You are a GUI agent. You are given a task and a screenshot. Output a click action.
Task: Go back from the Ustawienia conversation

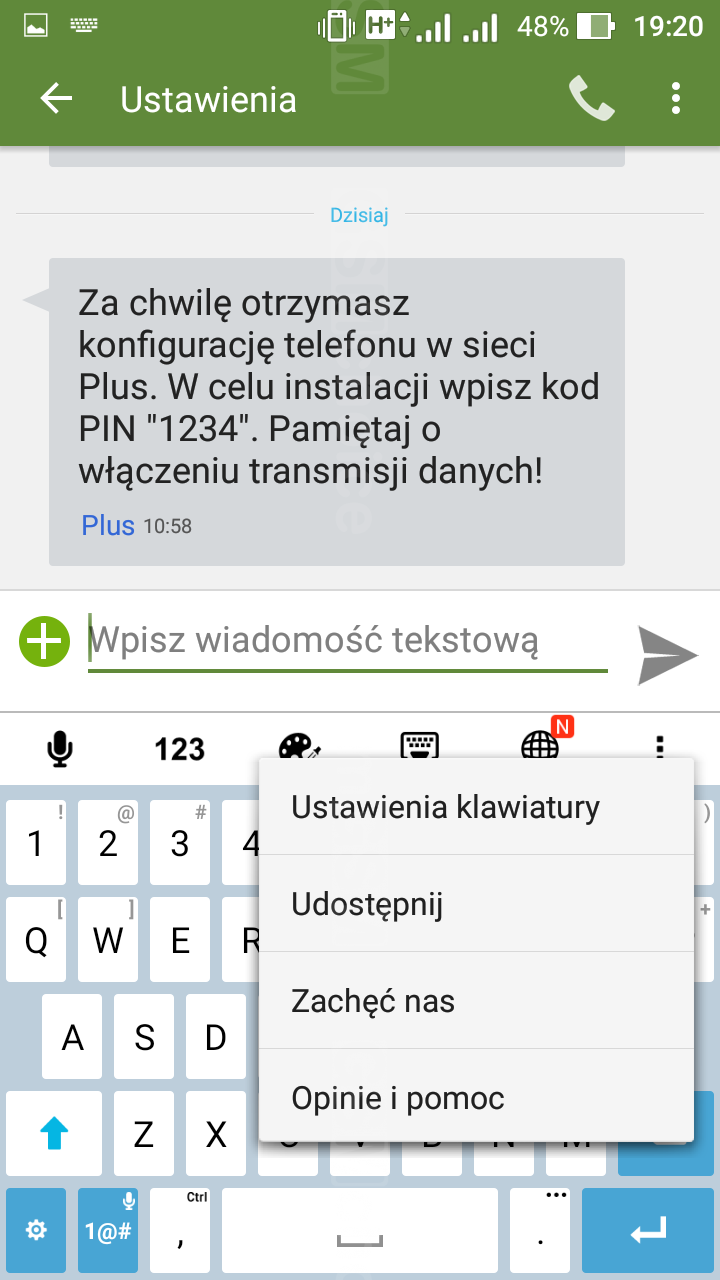pyautogui.click(x=56, y=99)
